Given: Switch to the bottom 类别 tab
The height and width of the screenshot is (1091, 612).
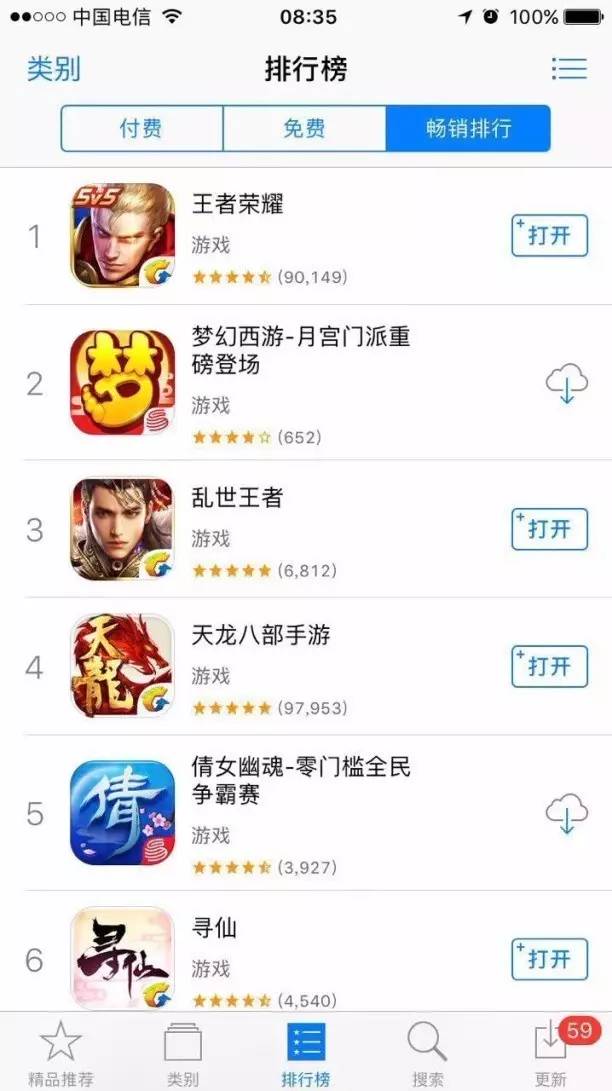Looking at the screenshot, I should point(183,1052).
